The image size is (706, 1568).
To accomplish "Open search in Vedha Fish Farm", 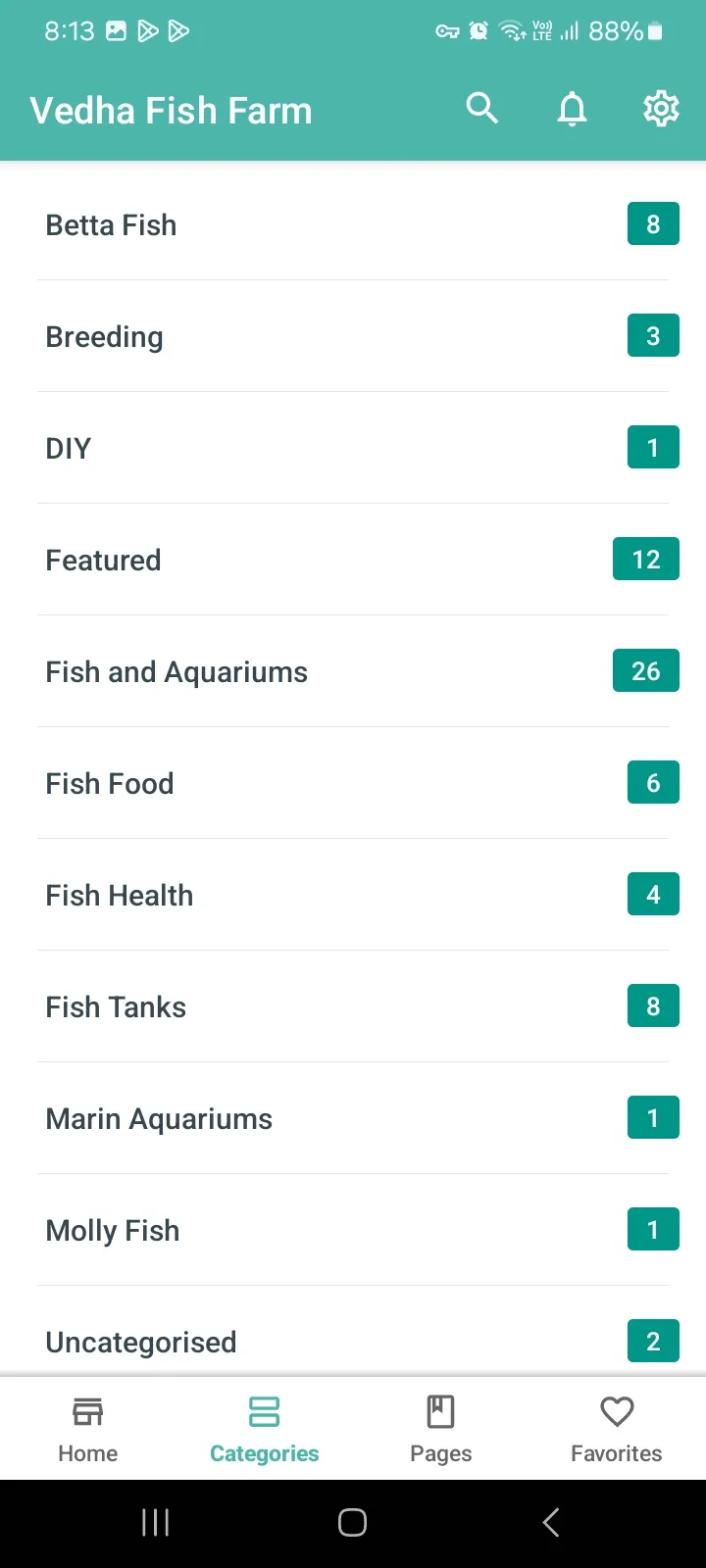I will [x=481, y=108].
